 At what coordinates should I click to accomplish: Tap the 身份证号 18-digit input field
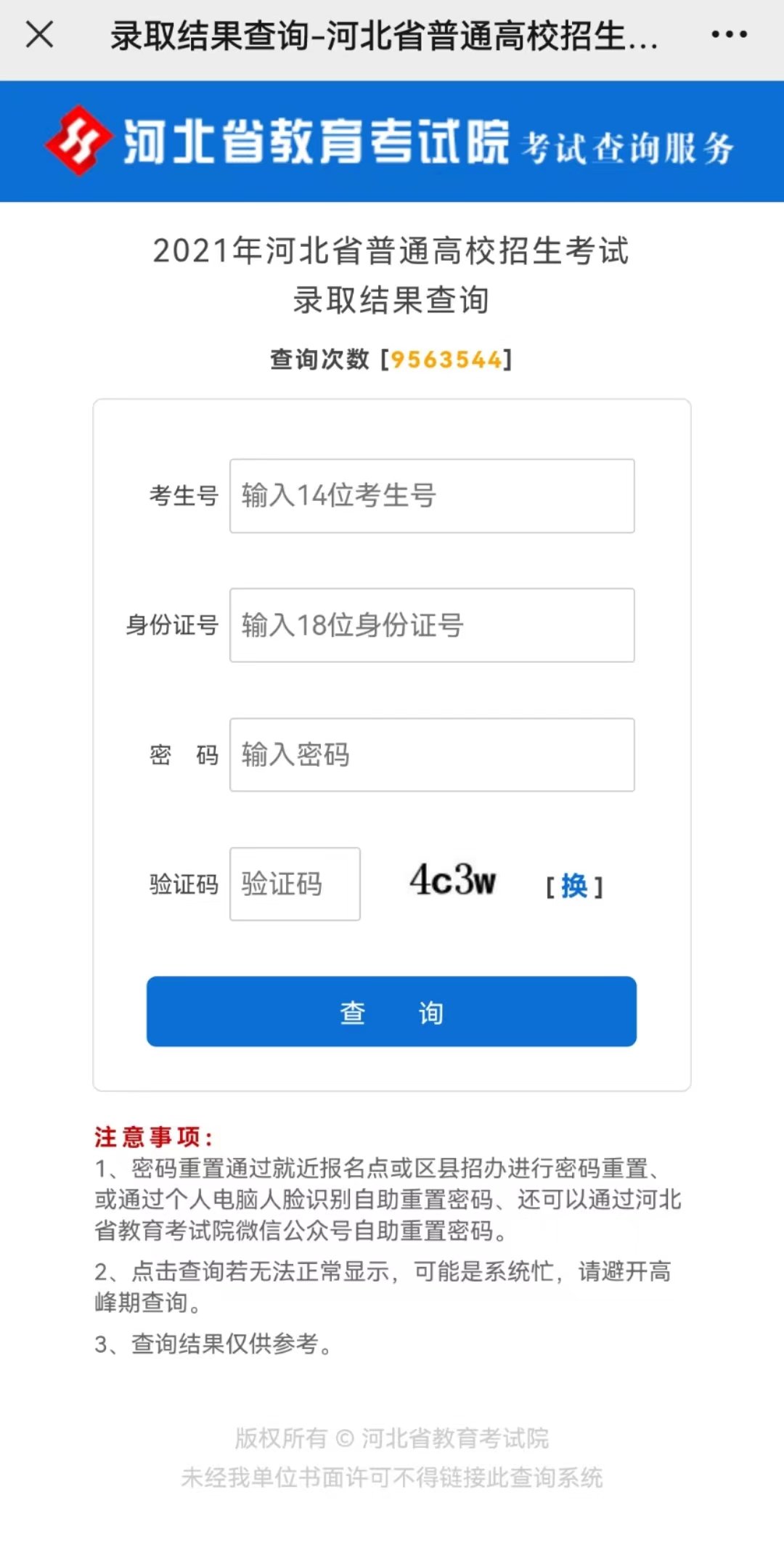tap(432, 625)
